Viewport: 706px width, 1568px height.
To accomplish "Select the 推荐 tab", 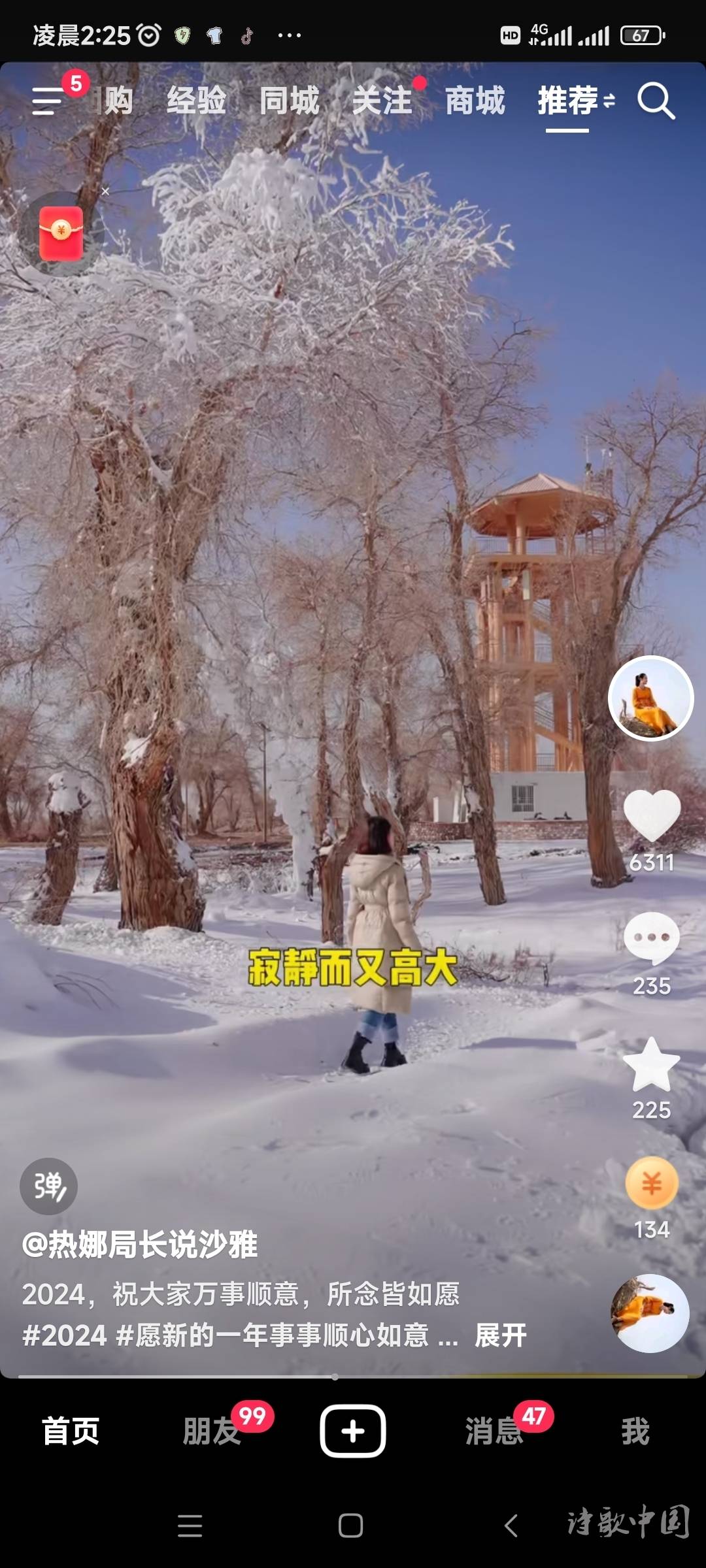I will (567, 101).
